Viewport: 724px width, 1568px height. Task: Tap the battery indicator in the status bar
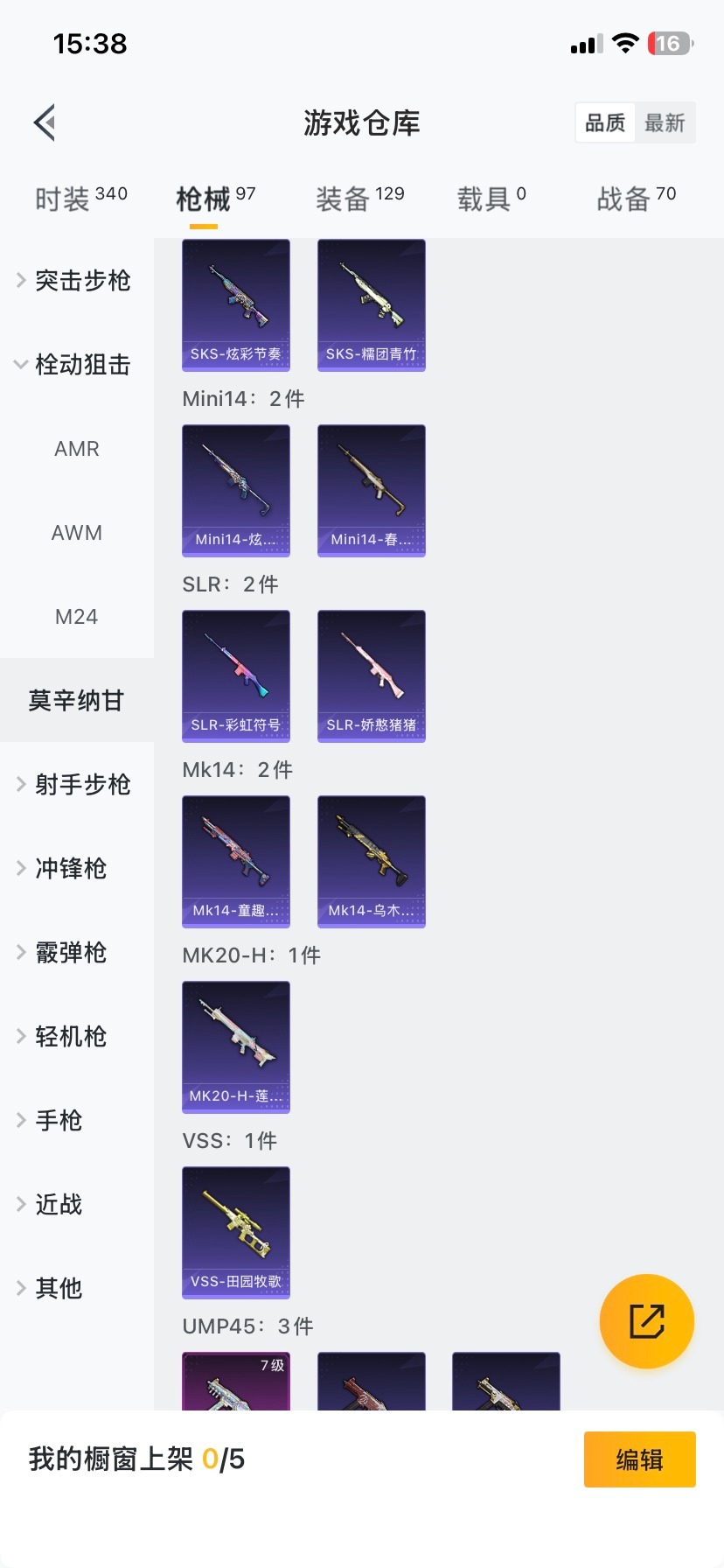[x=669, y=44]
